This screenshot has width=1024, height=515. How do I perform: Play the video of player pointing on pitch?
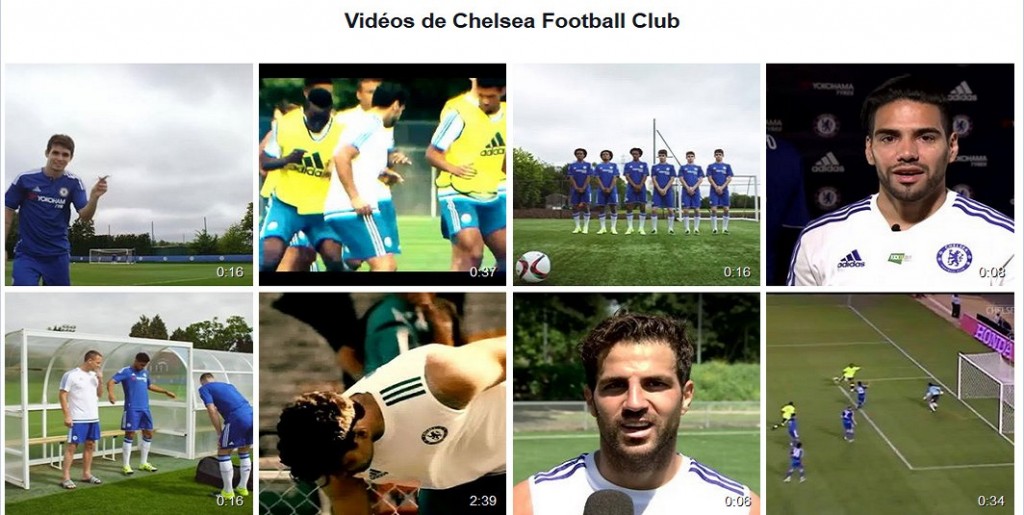[x=128, y=175]
